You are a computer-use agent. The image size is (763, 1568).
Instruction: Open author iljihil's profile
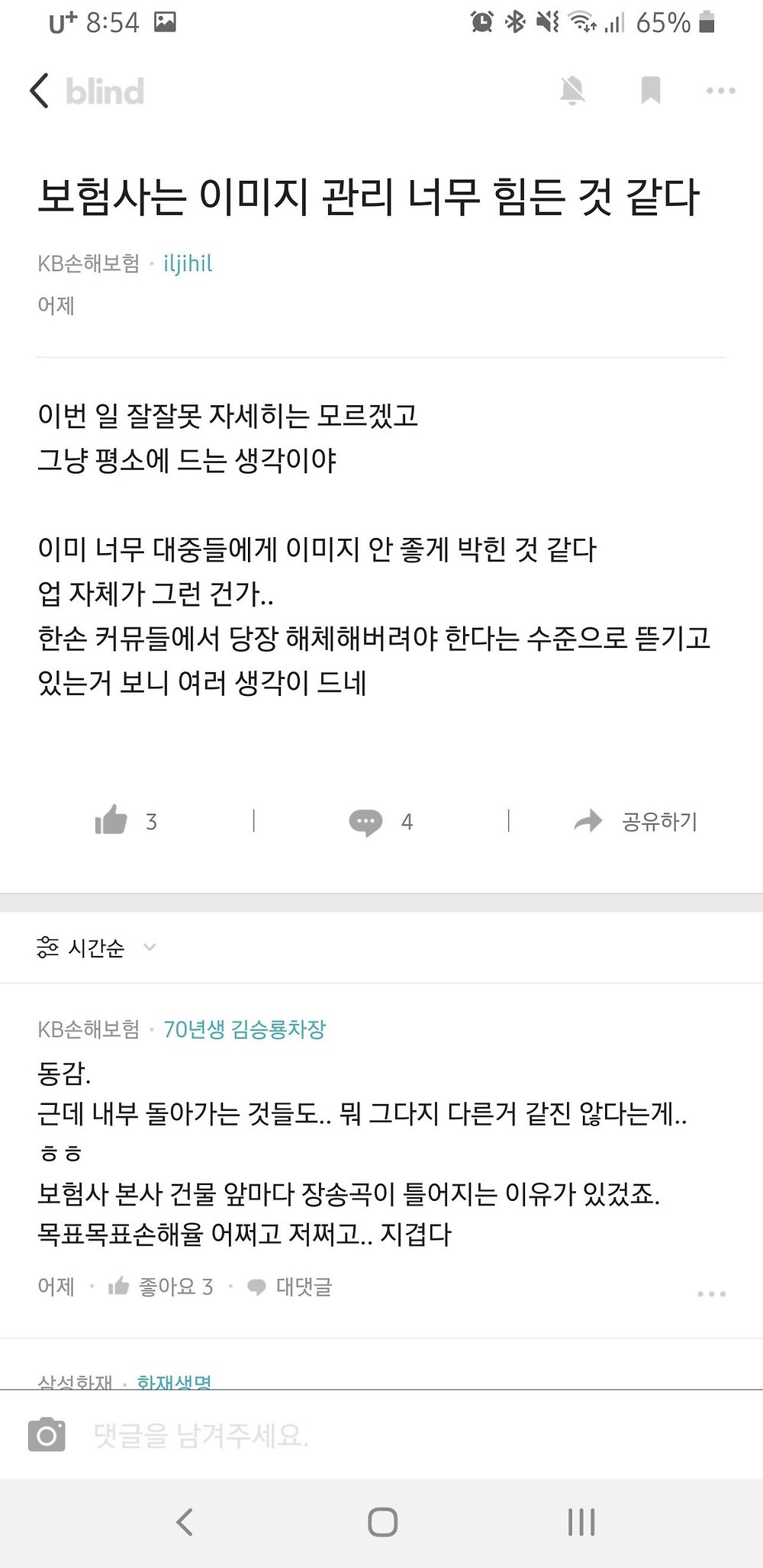pyautogui.click(x=188, y=264)
